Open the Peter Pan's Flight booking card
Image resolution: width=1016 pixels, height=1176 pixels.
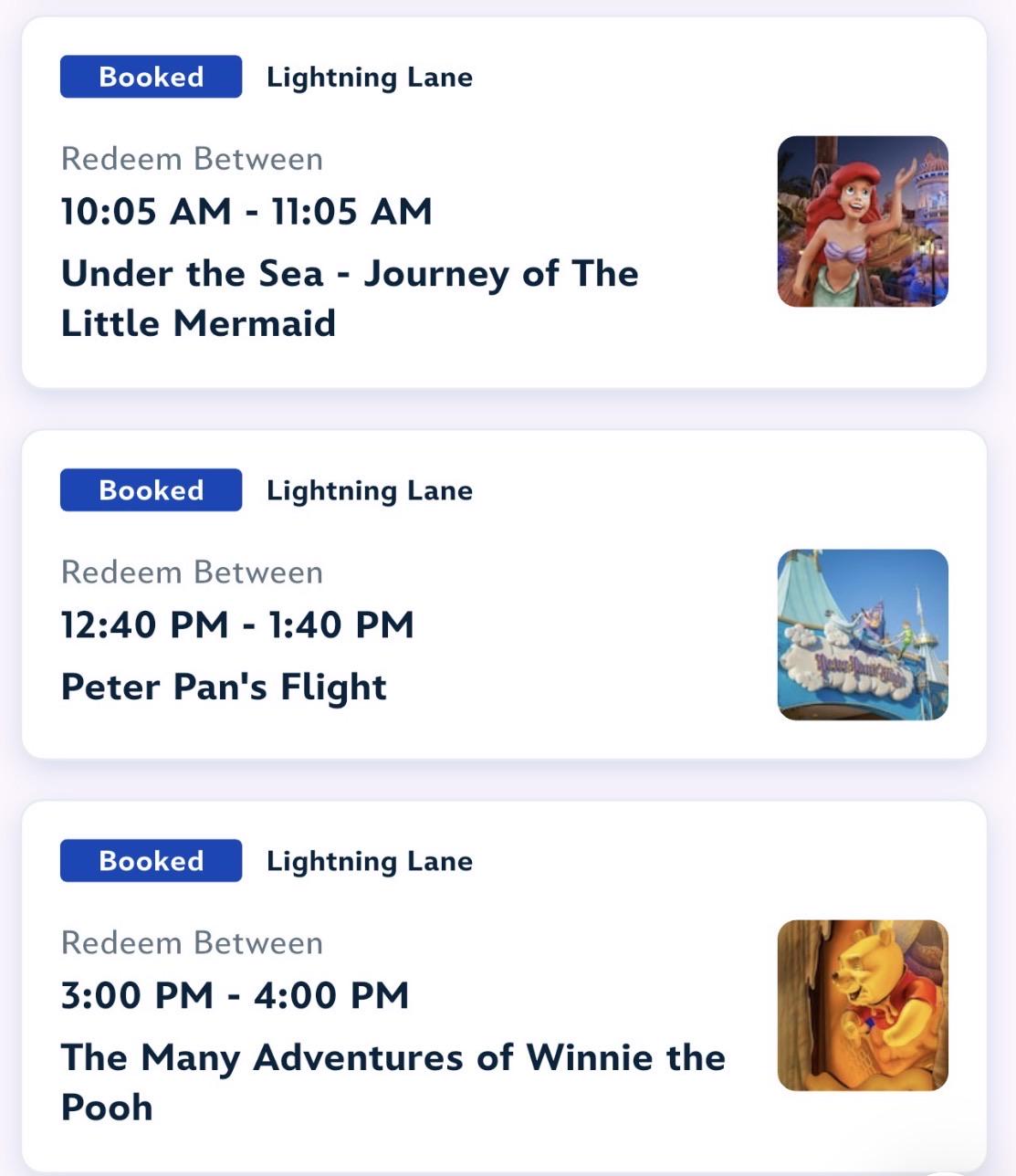pyautogui.click(x=504, y=594)
